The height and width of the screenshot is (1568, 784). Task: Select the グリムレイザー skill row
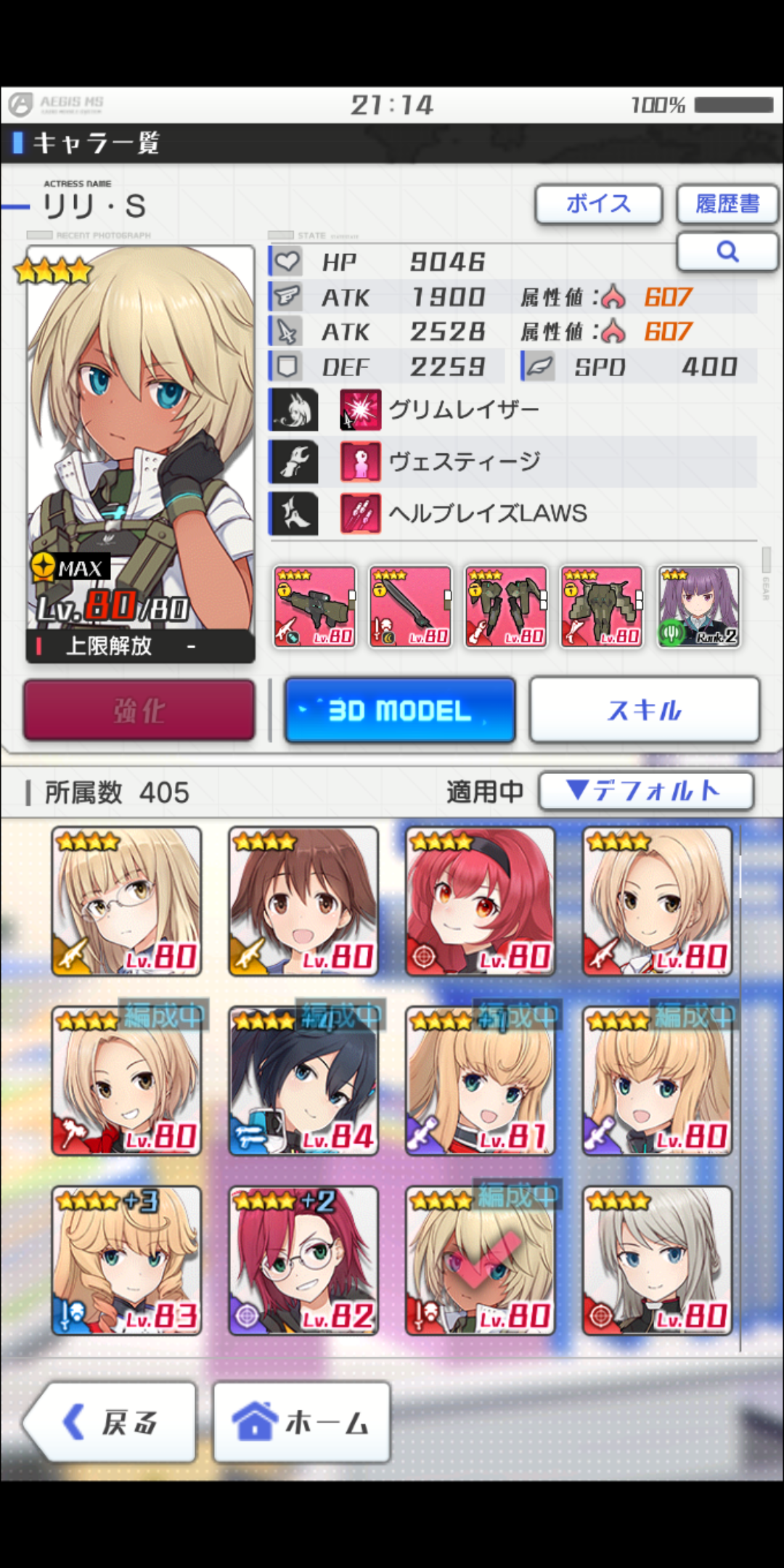point(465,410)
